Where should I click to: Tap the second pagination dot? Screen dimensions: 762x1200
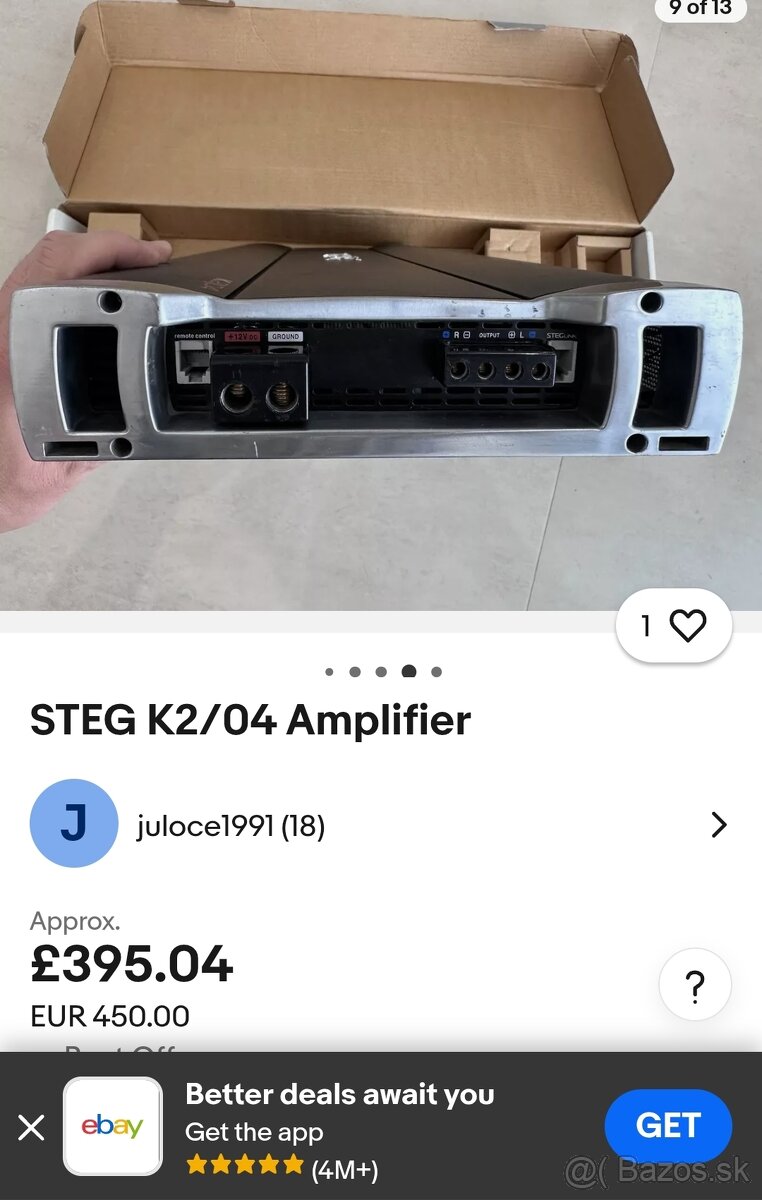coord(353,672)
